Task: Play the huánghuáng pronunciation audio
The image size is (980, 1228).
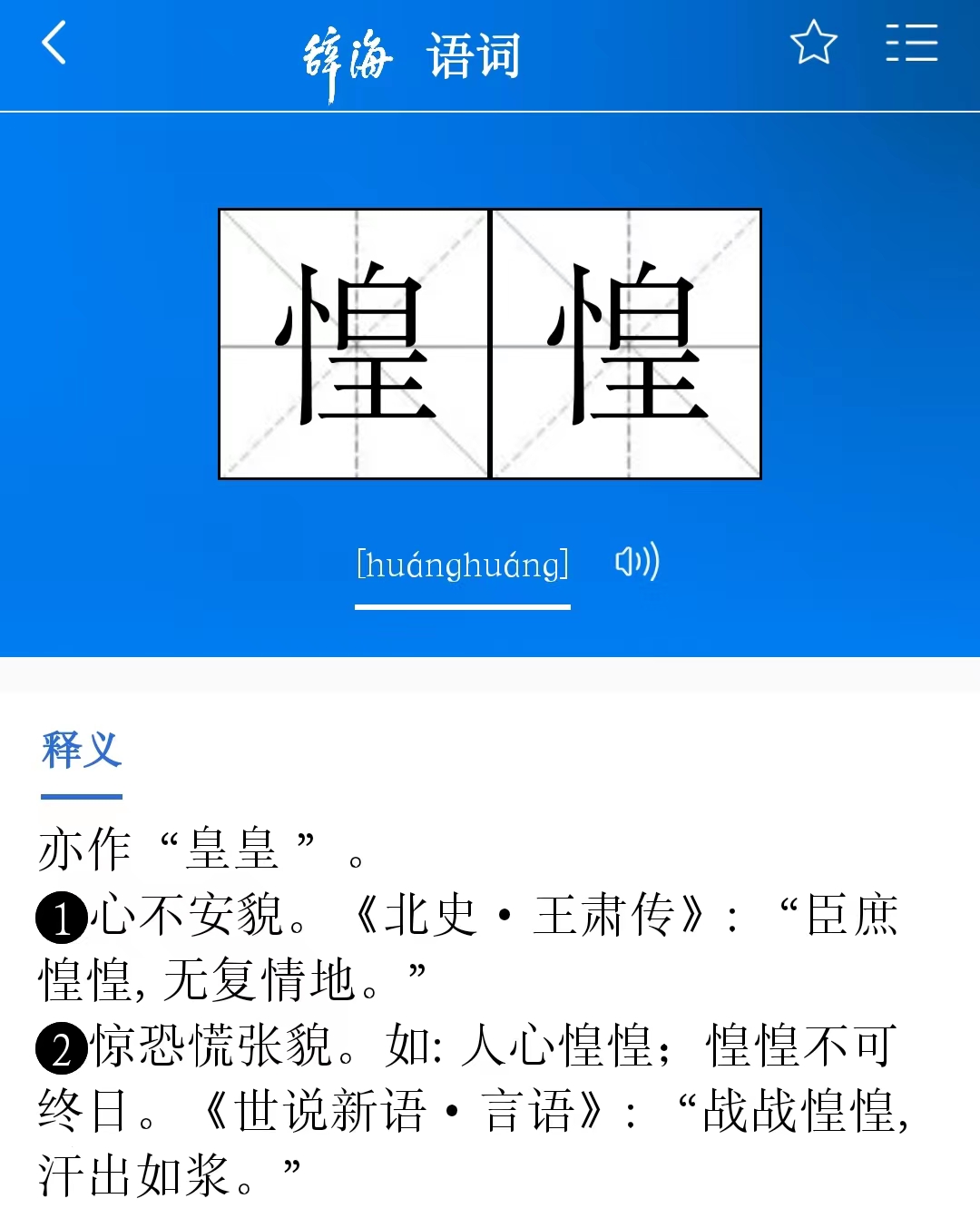Action: click(x=637, y=563)
